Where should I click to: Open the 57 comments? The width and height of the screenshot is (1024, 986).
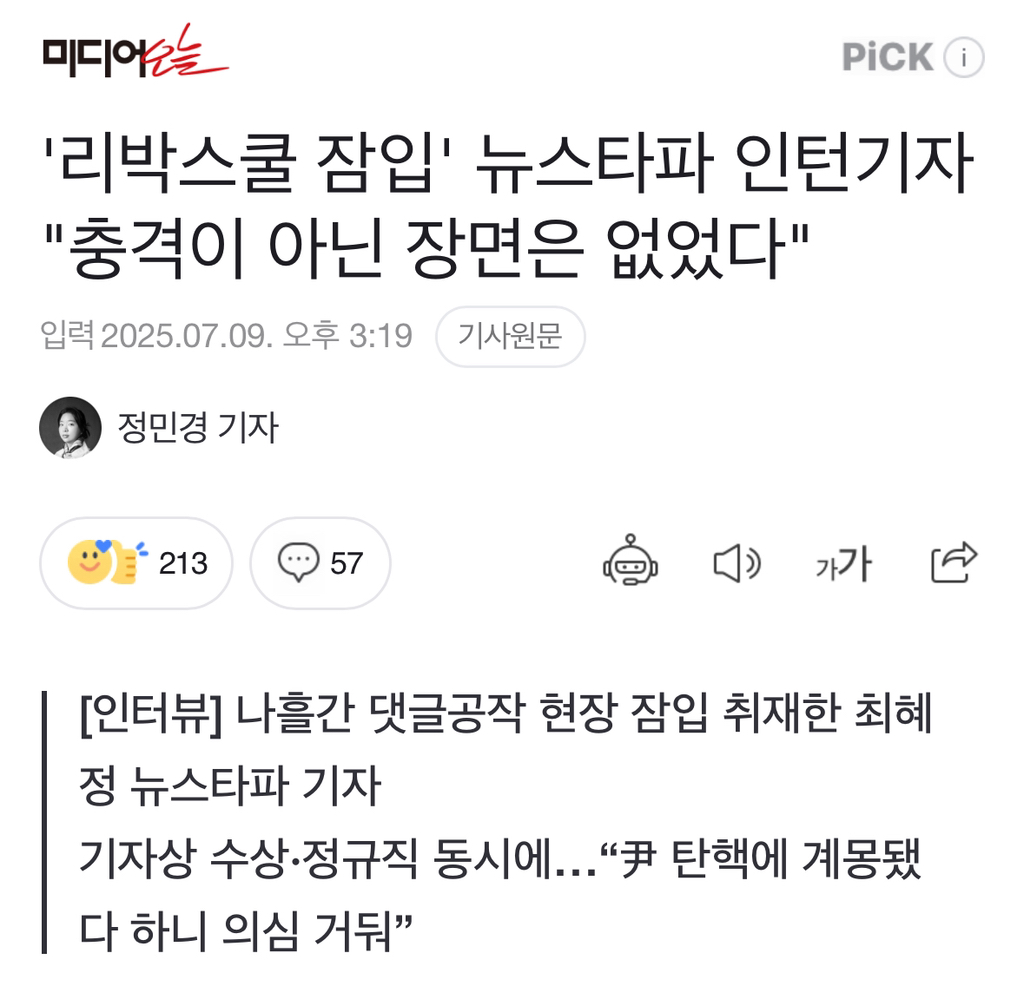[x=320, y=563]
